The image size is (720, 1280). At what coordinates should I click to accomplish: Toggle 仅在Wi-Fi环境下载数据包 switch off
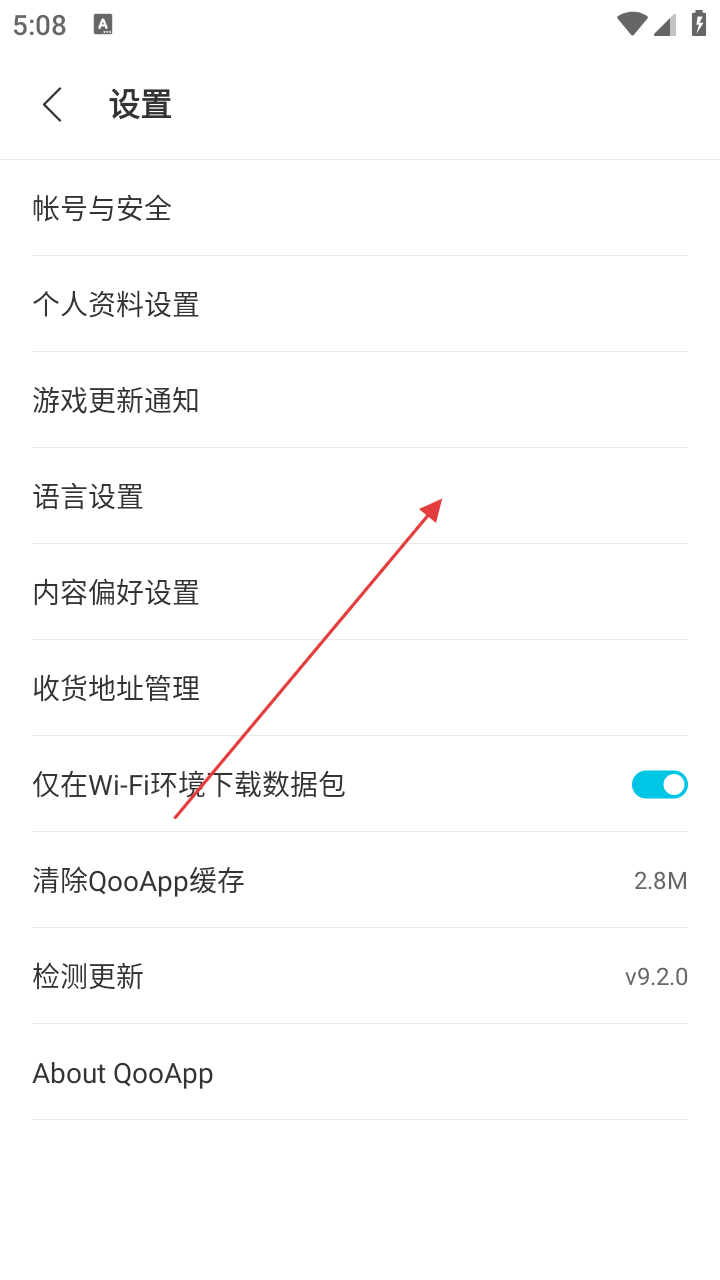pyautogui.click(x=659, y=784)
